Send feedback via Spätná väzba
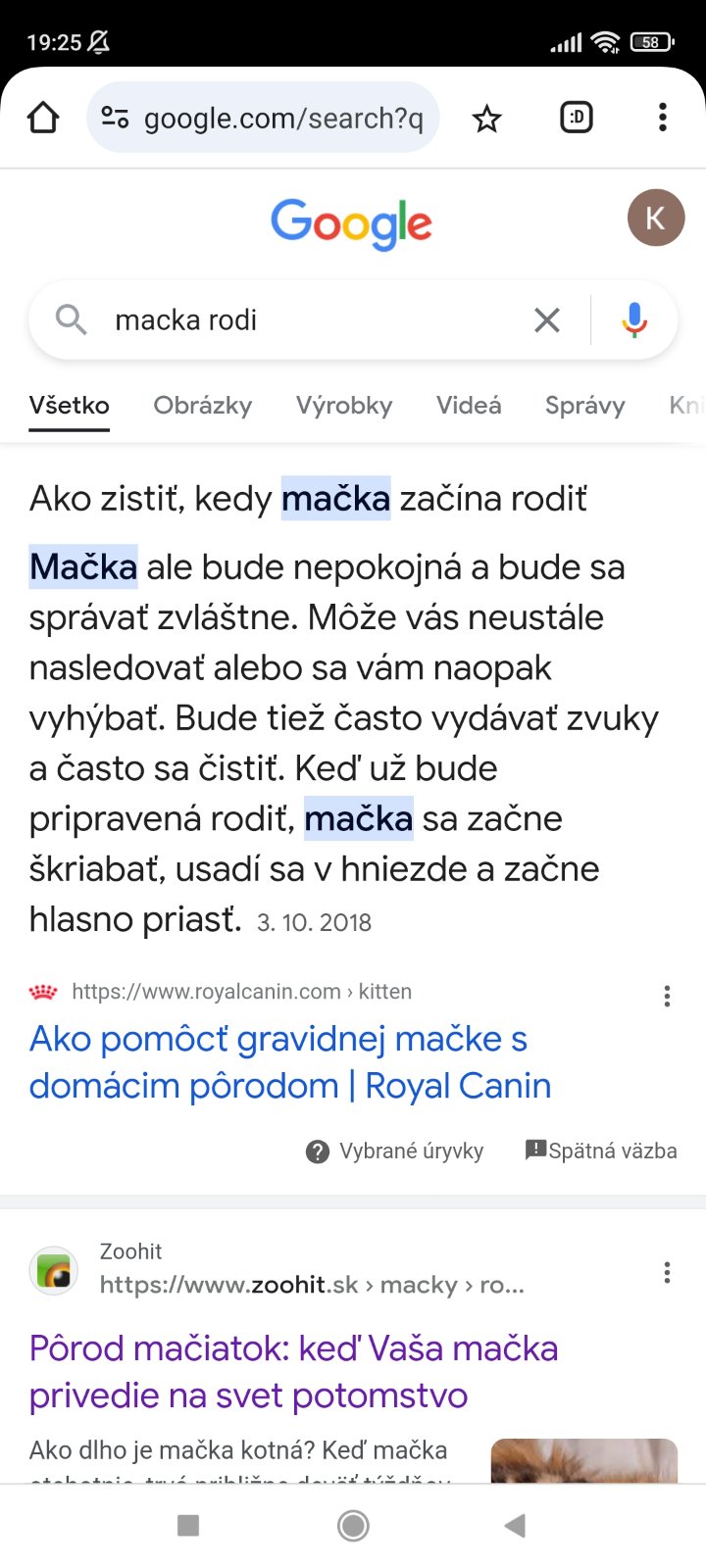The height and width of the screenshot is (1568, 706). 601,1151
